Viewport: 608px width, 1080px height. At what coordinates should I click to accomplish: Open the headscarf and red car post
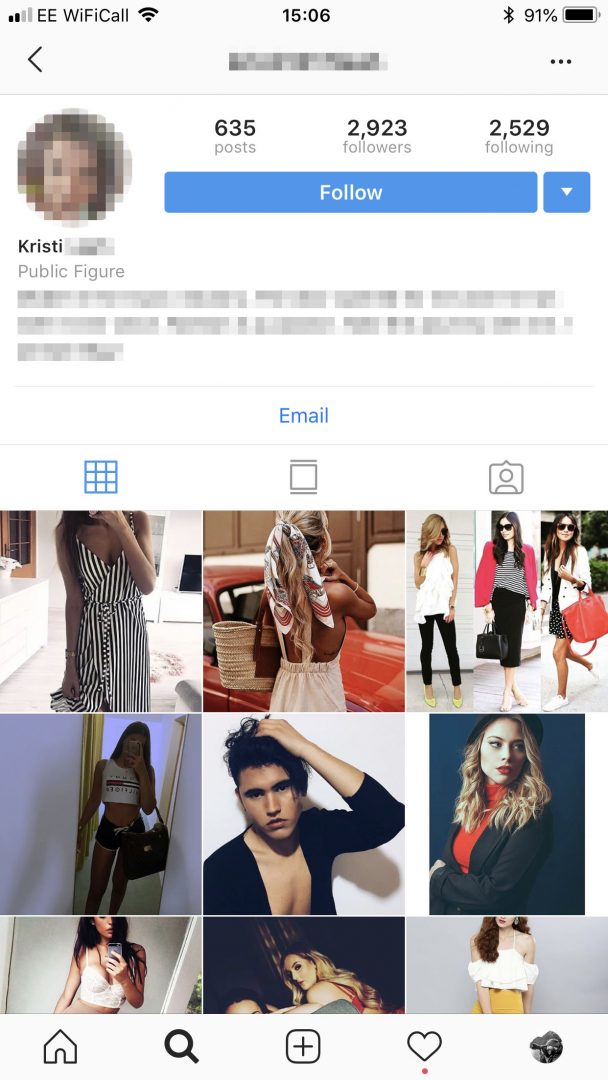303,610
